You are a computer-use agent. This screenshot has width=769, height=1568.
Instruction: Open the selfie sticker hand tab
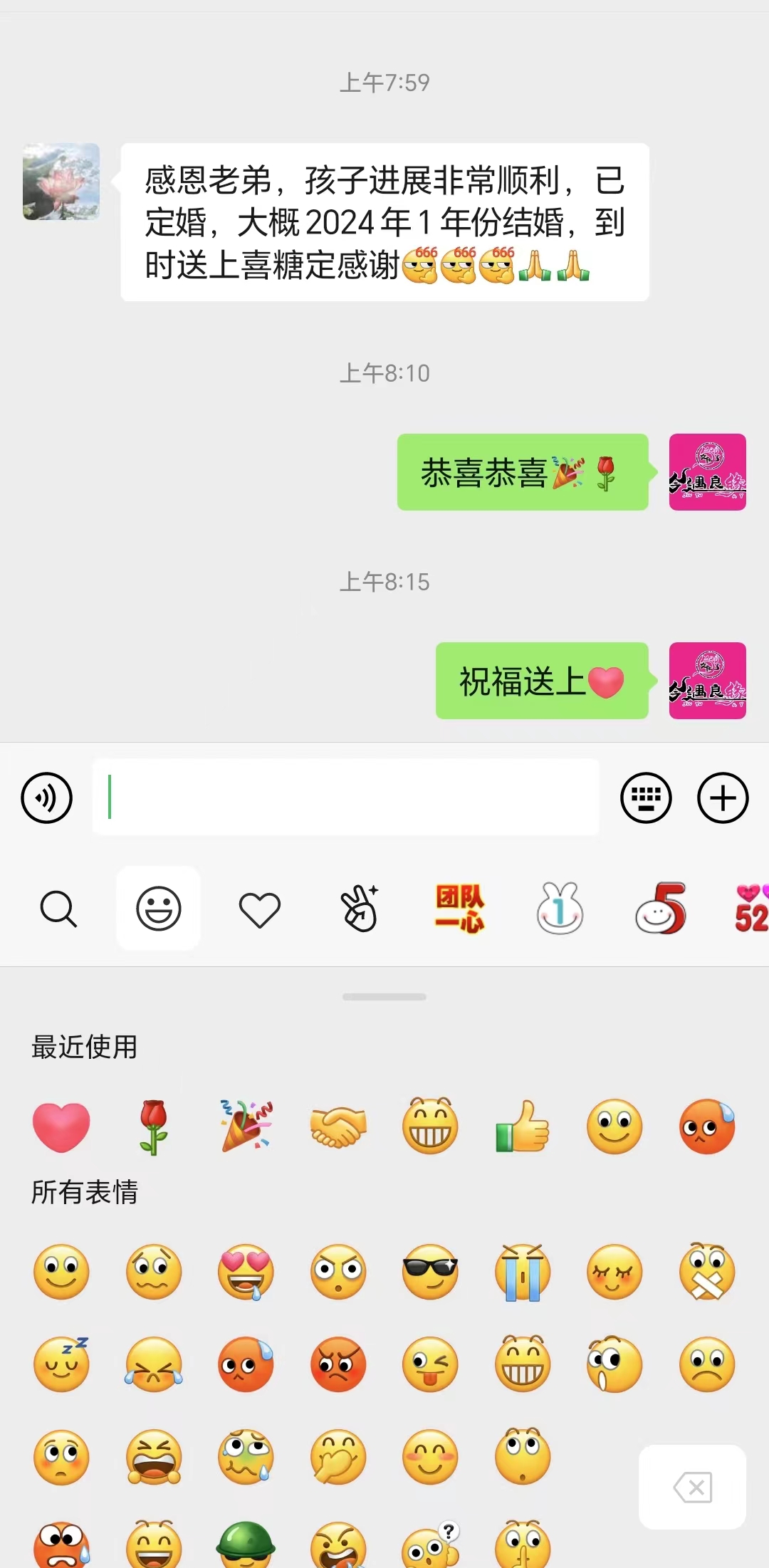tap(360, 909)
